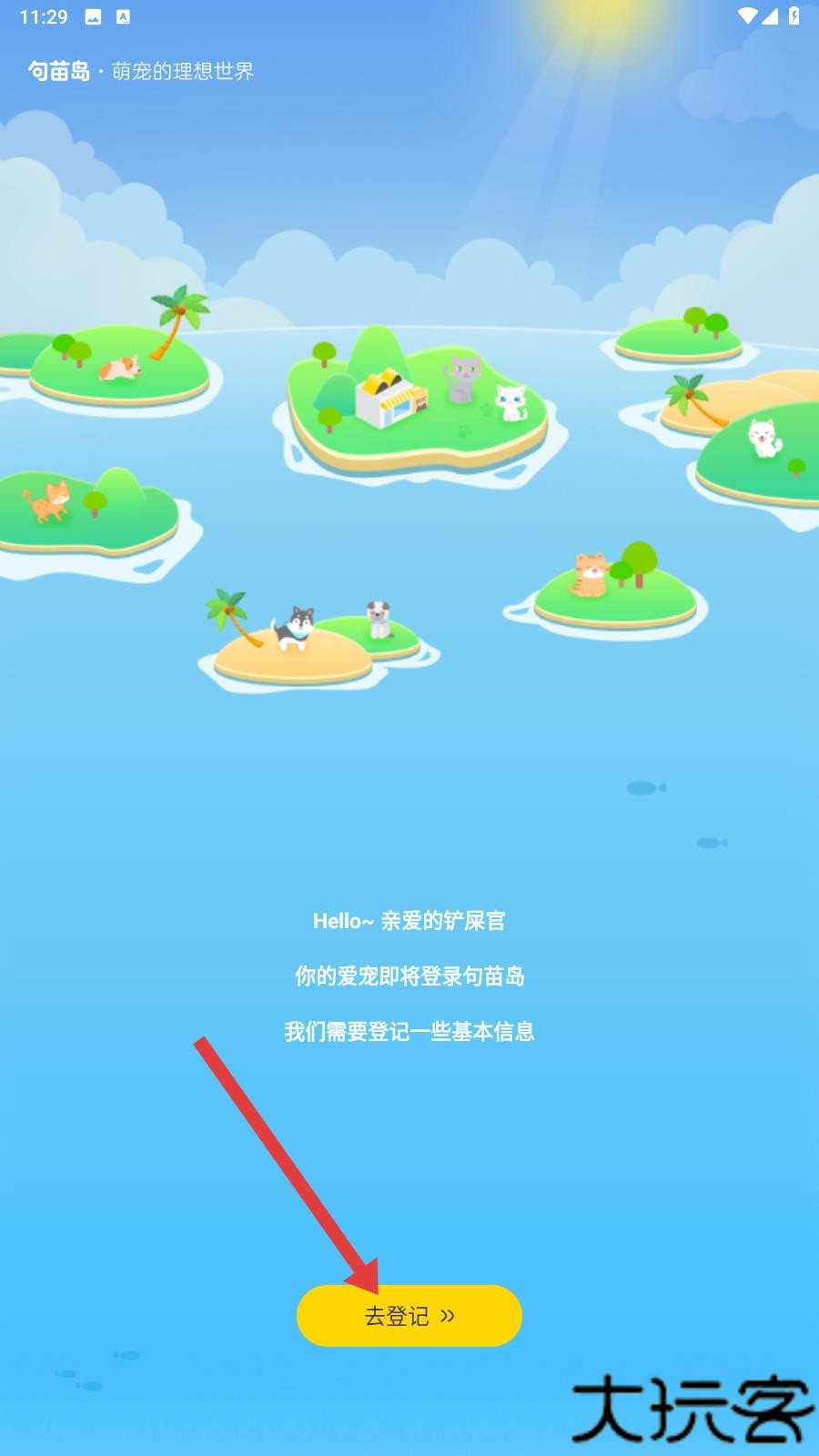
Task: Tap the yellow 去登记 button
Action: pos(409,1316)
